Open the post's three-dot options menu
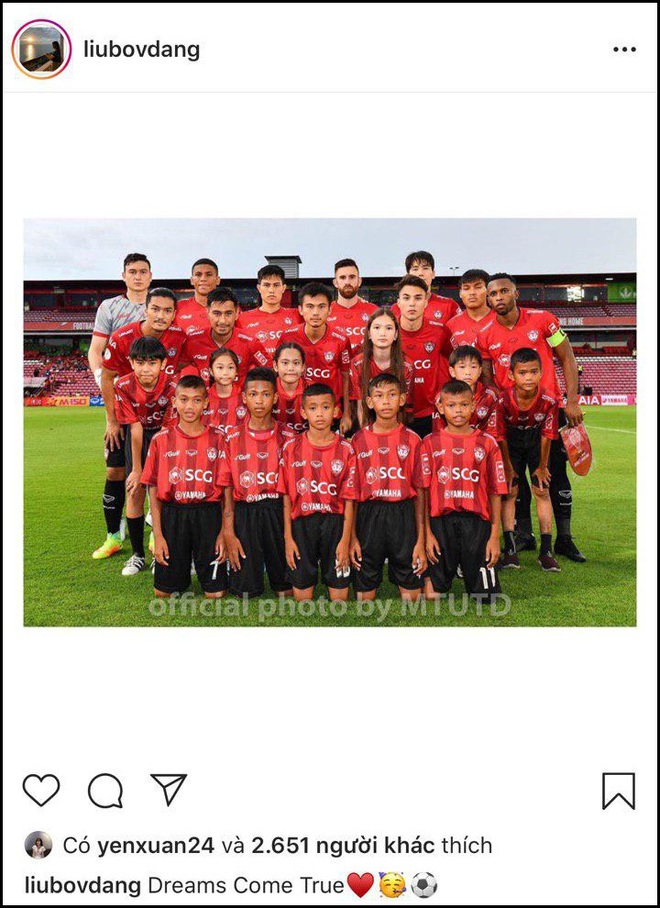The image size is (660, 908). pos(624,49)
